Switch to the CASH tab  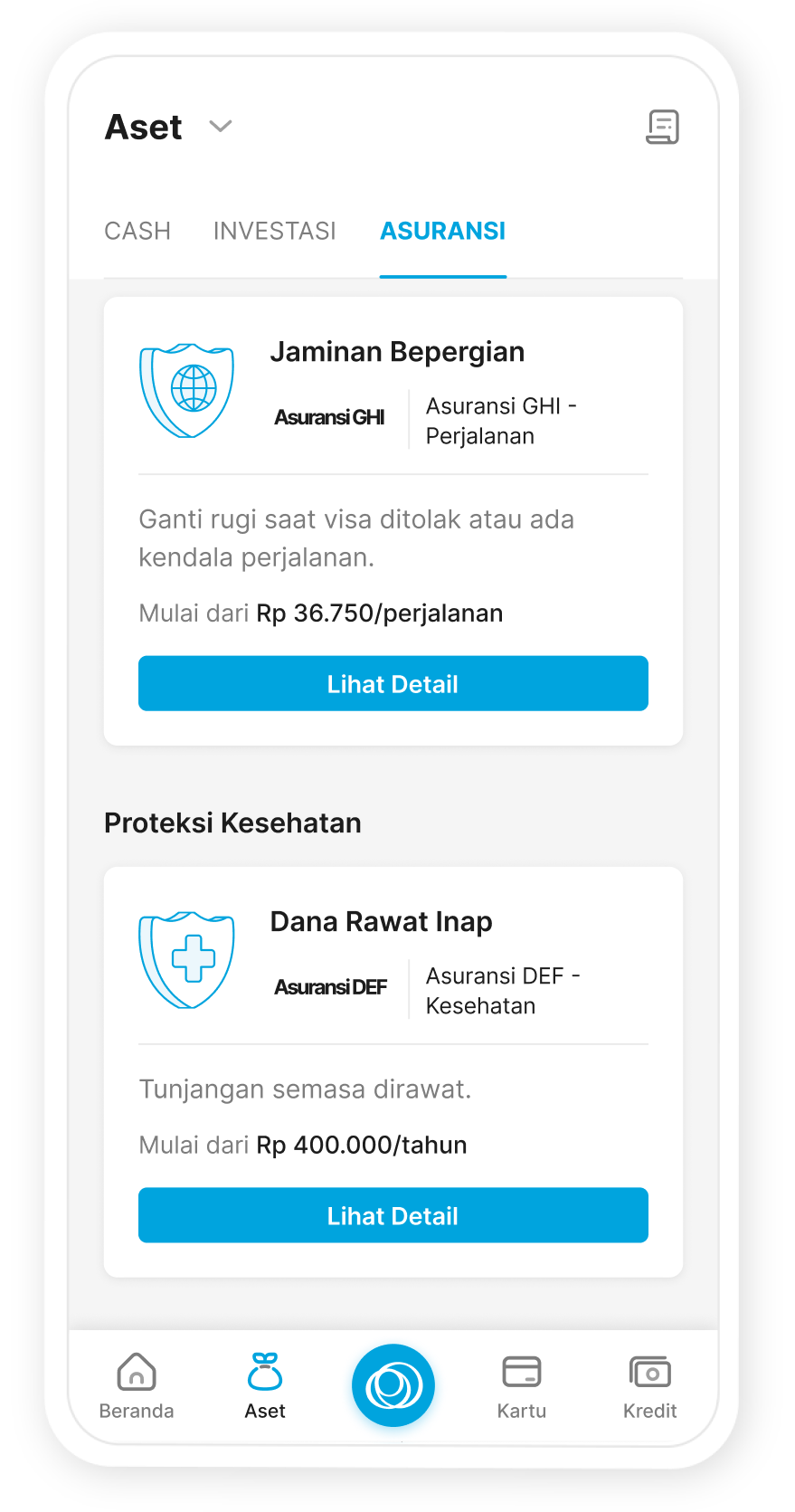137,231
